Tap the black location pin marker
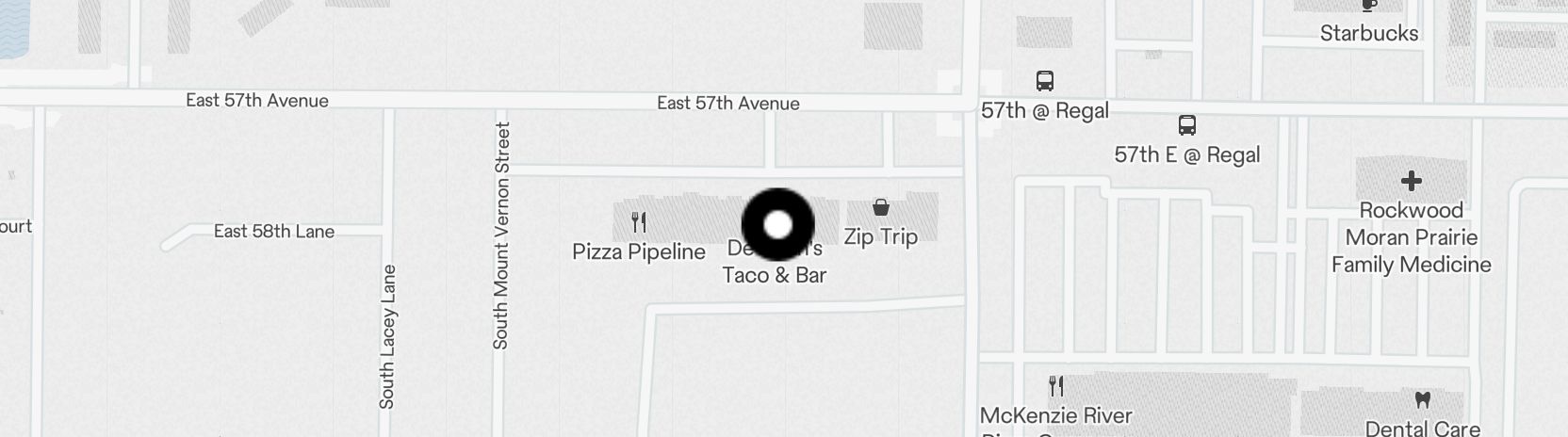The width and height of the screenshot is (1568, 437). [x=777, y=224]
